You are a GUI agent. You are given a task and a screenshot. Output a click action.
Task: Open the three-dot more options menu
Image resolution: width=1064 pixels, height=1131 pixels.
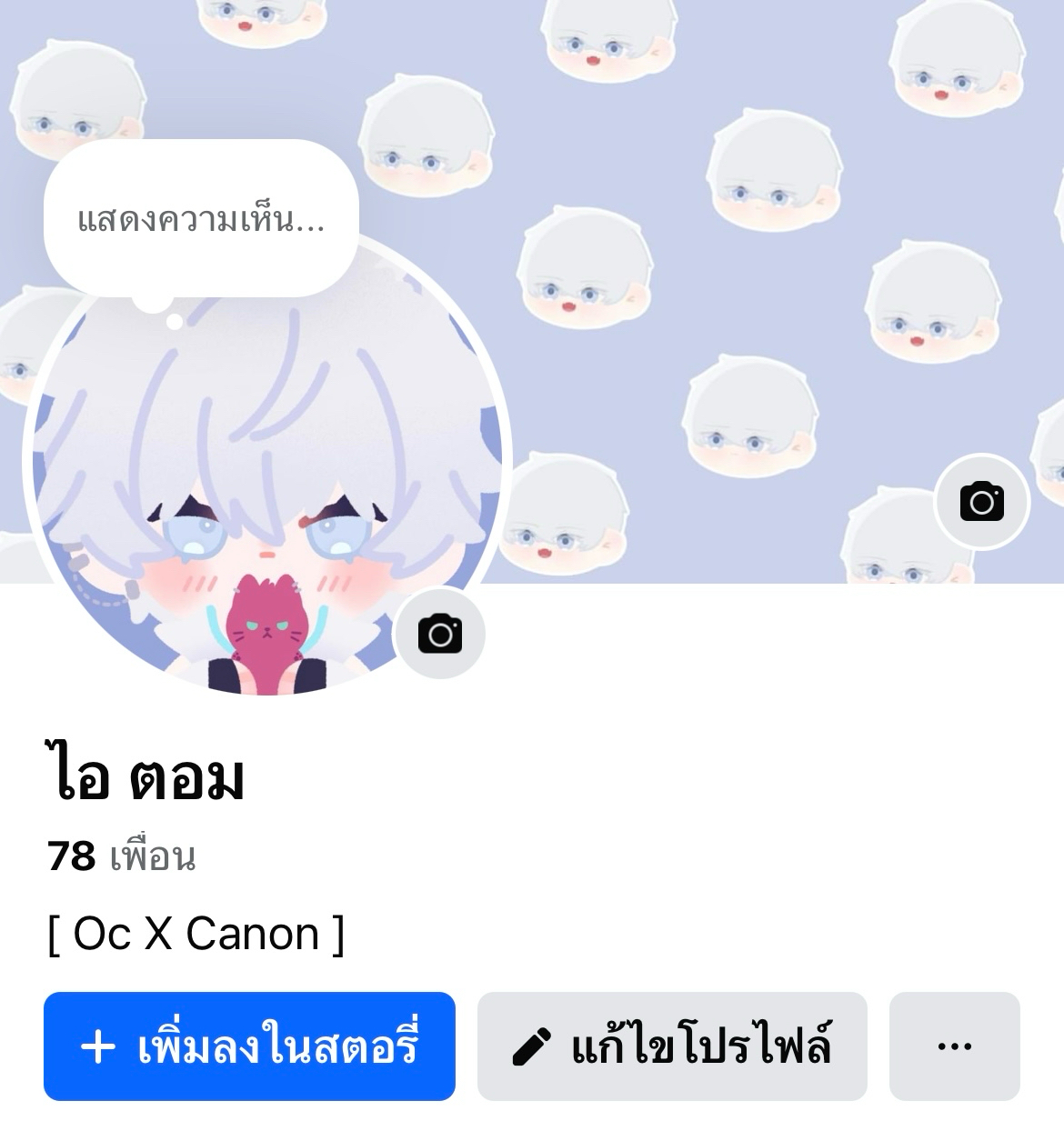click(x=954, y=1046)
